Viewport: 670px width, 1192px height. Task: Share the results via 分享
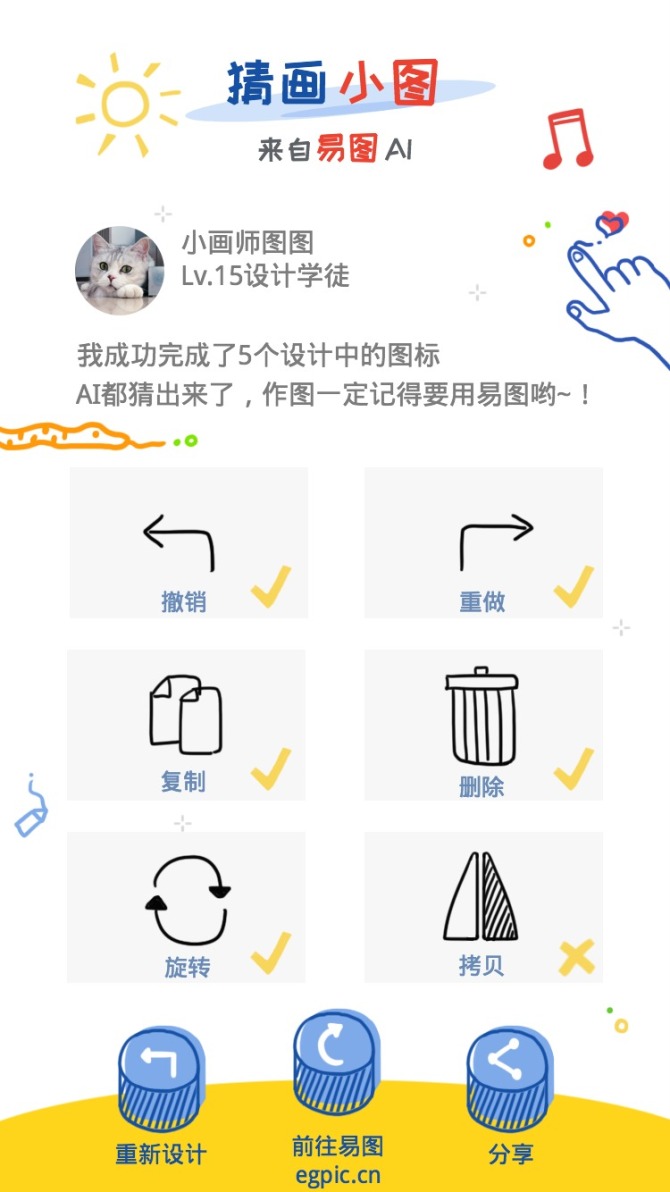pyautogui.click(x=510, y=1079)
